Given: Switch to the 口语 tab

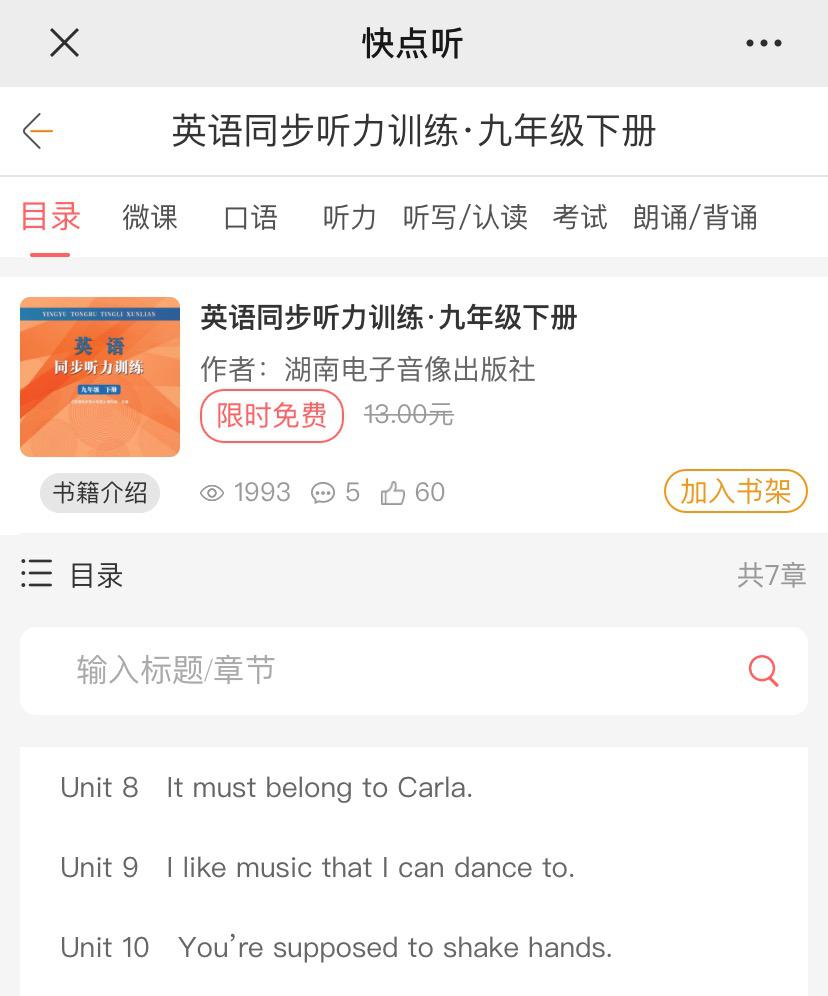Looking at the screenshot, I should click(x=250, y=217).
